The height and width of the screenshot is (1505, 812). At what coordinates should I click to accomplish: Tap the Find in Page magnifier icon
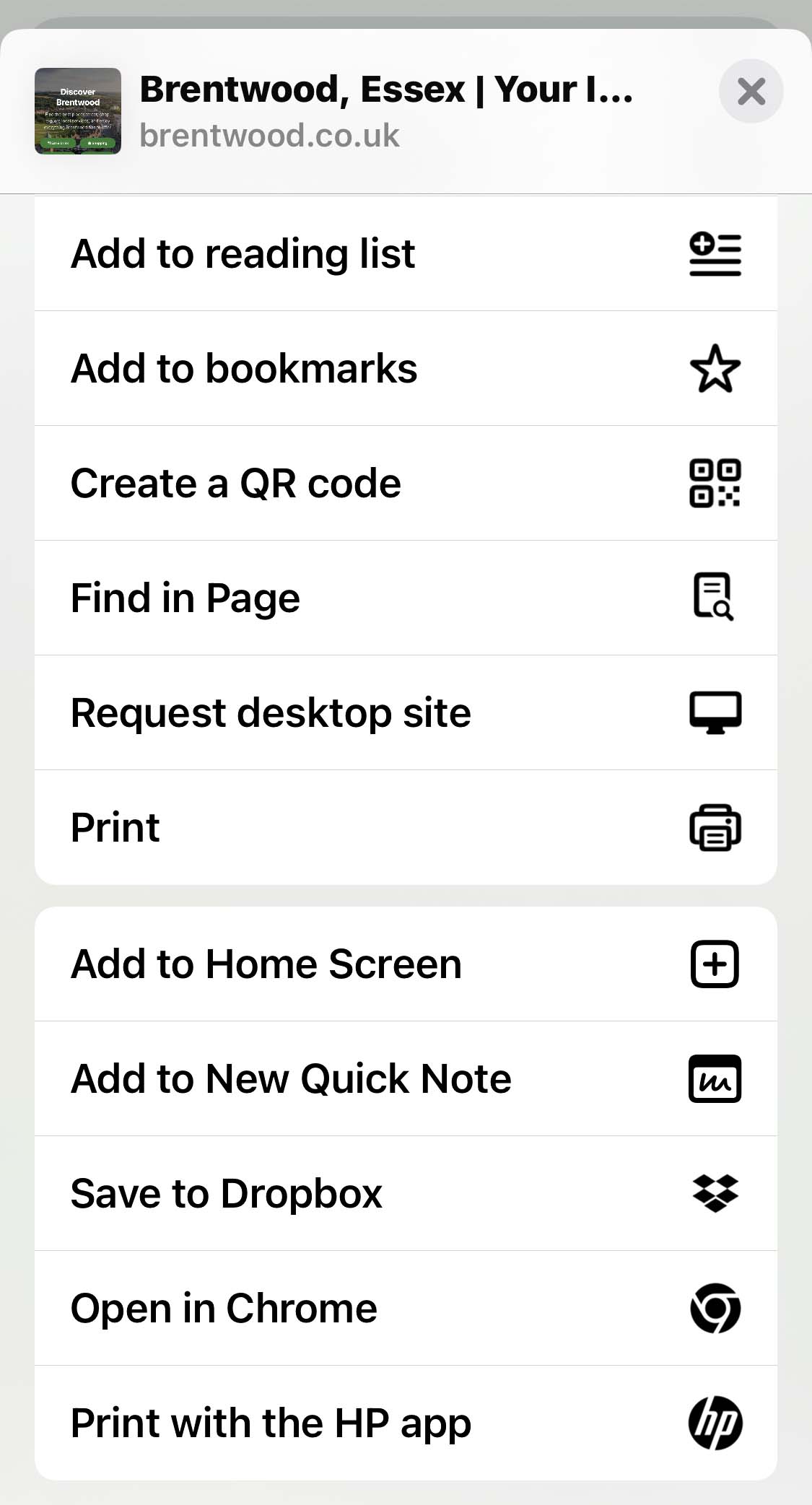[715, 597]
